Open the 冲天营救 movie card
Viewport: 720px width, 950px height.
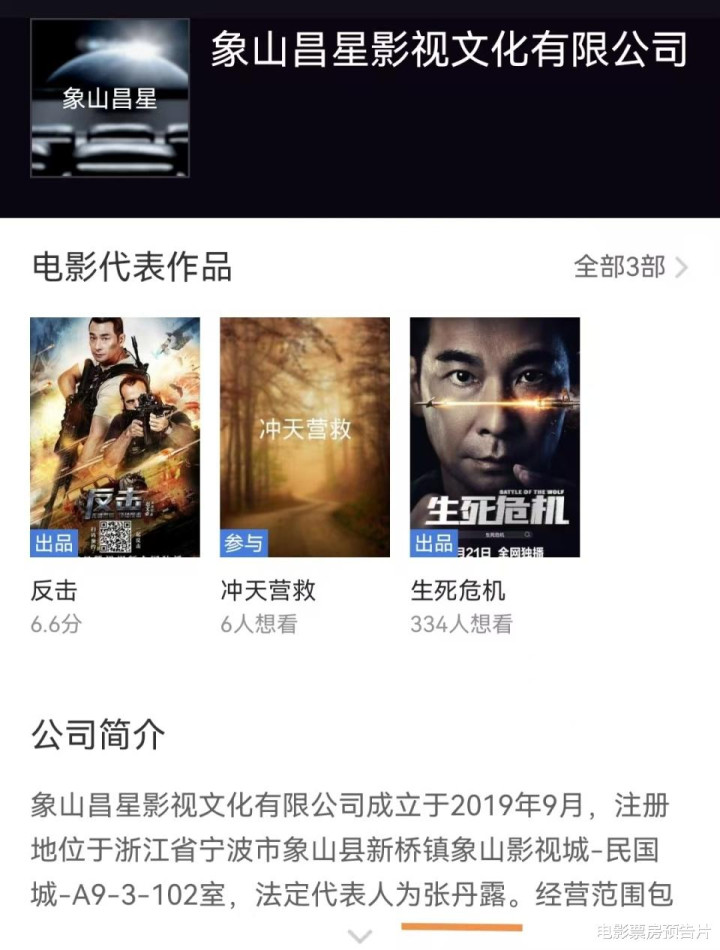coord(305,437)
